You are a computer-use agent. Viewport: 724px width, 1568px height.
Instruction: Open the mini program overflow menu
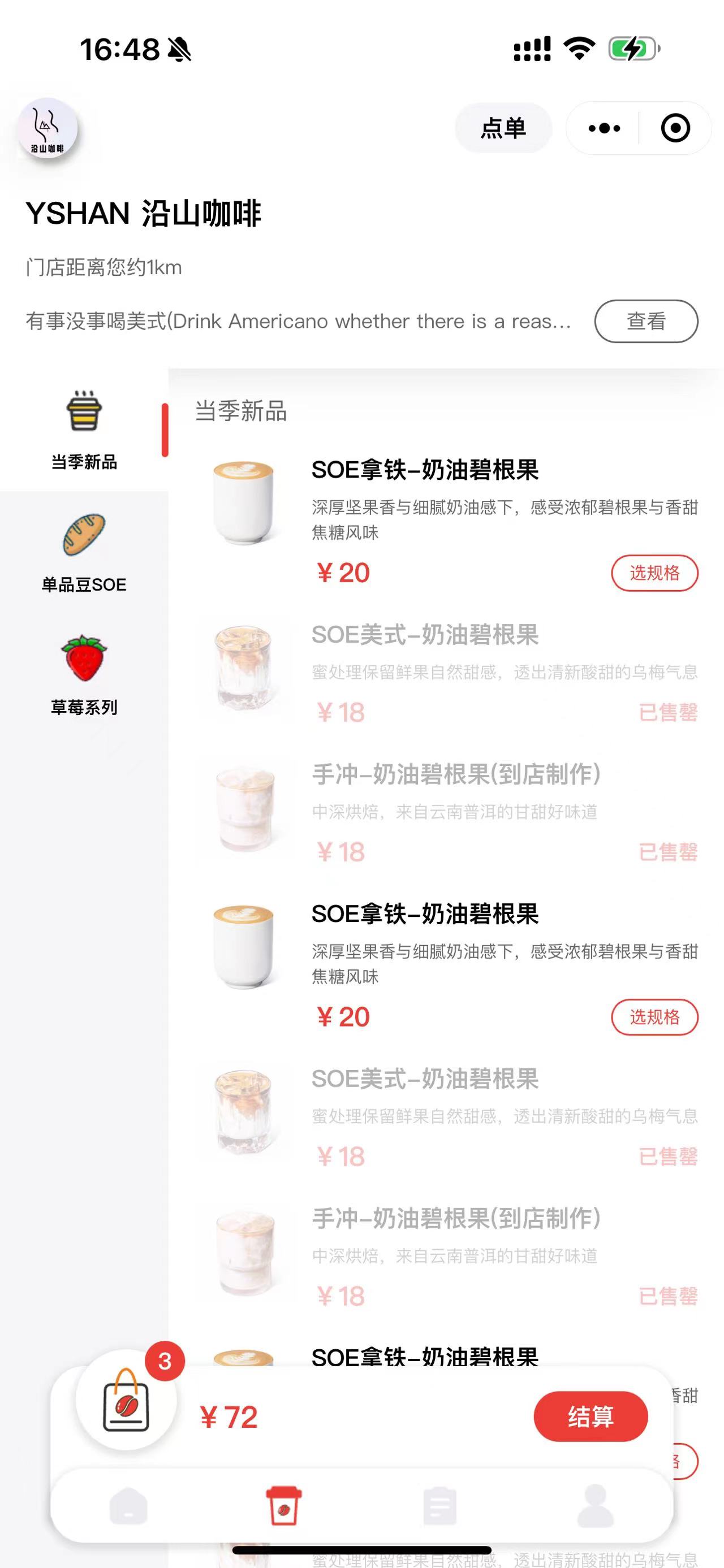(604, 128)
